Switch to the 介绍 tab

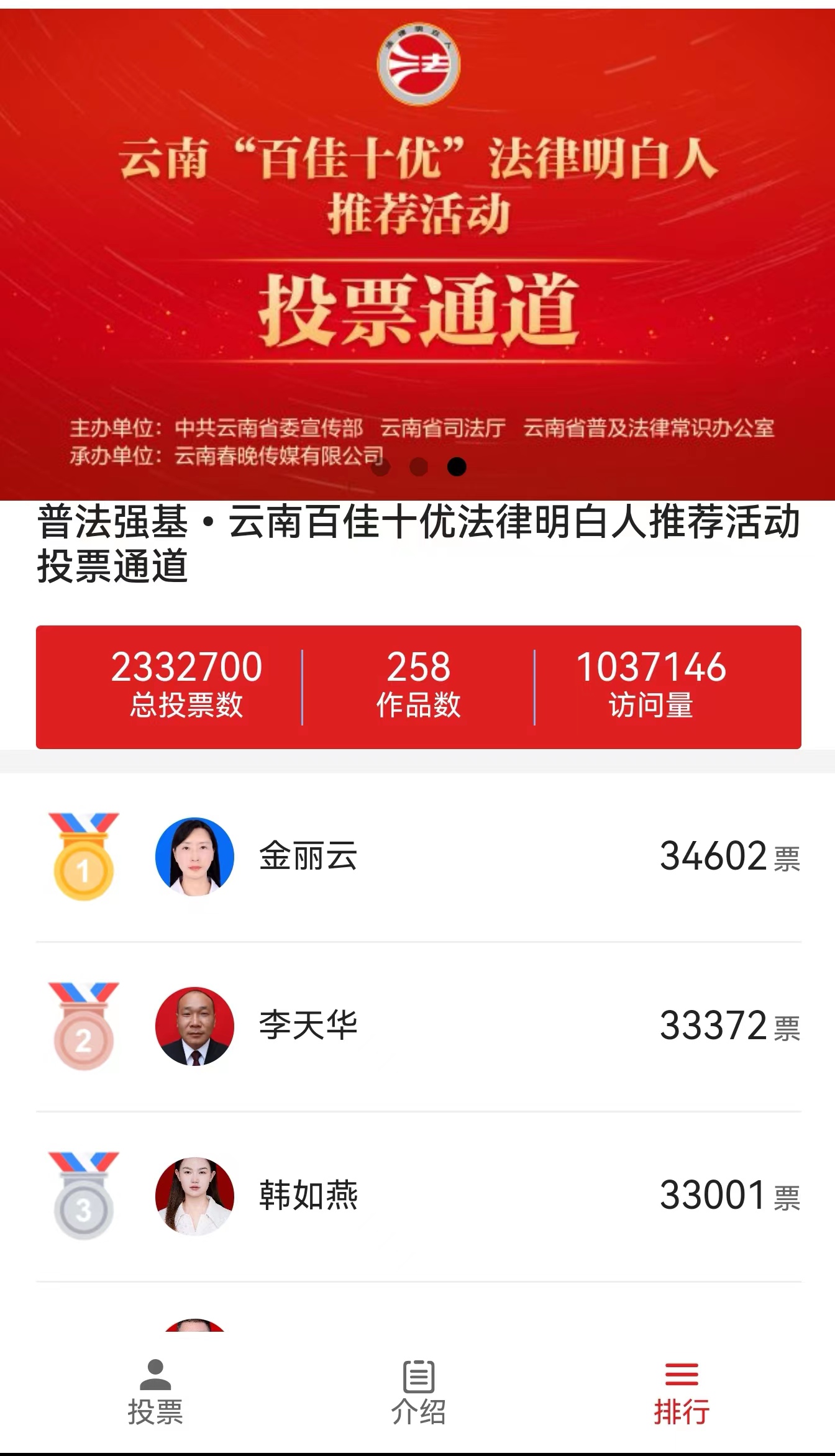(x=417, y=1392)
